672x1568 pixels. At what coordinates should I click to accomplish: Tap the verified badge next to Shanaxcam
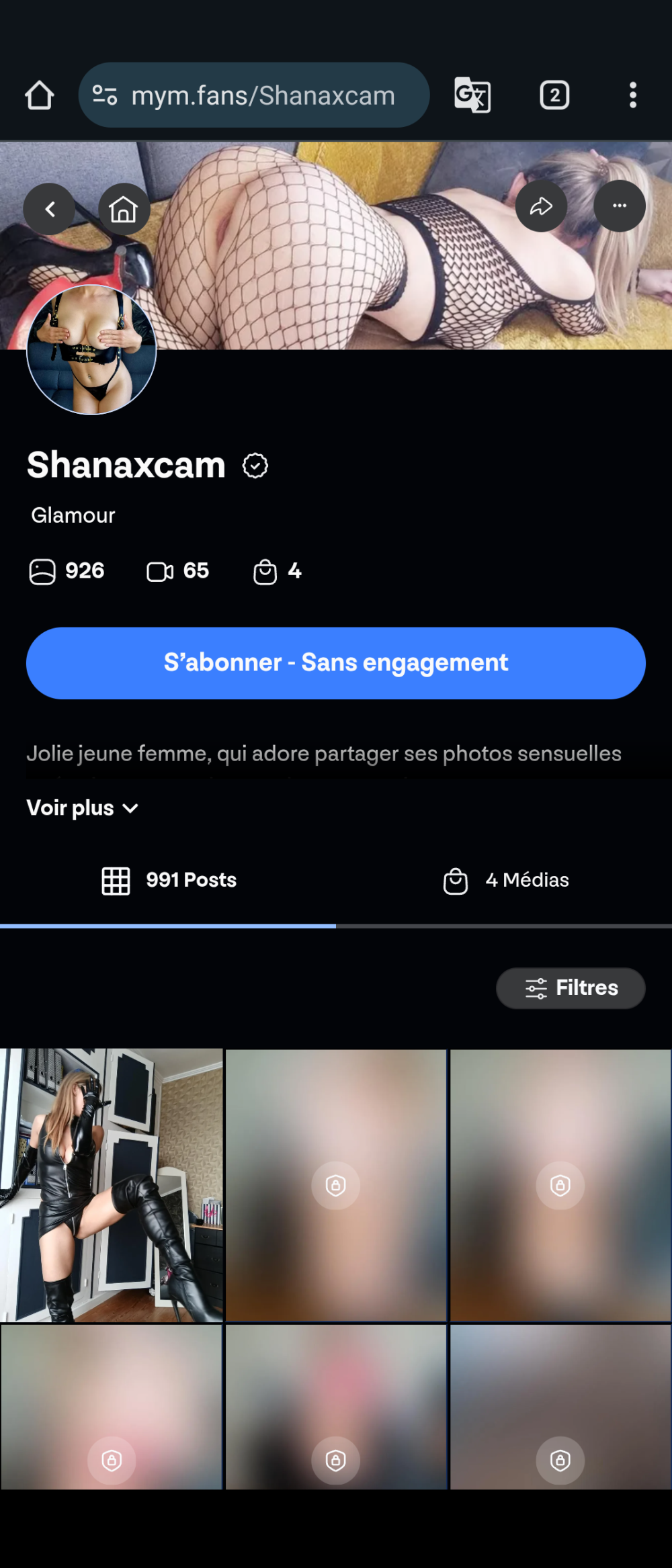[x=253, y=465]
